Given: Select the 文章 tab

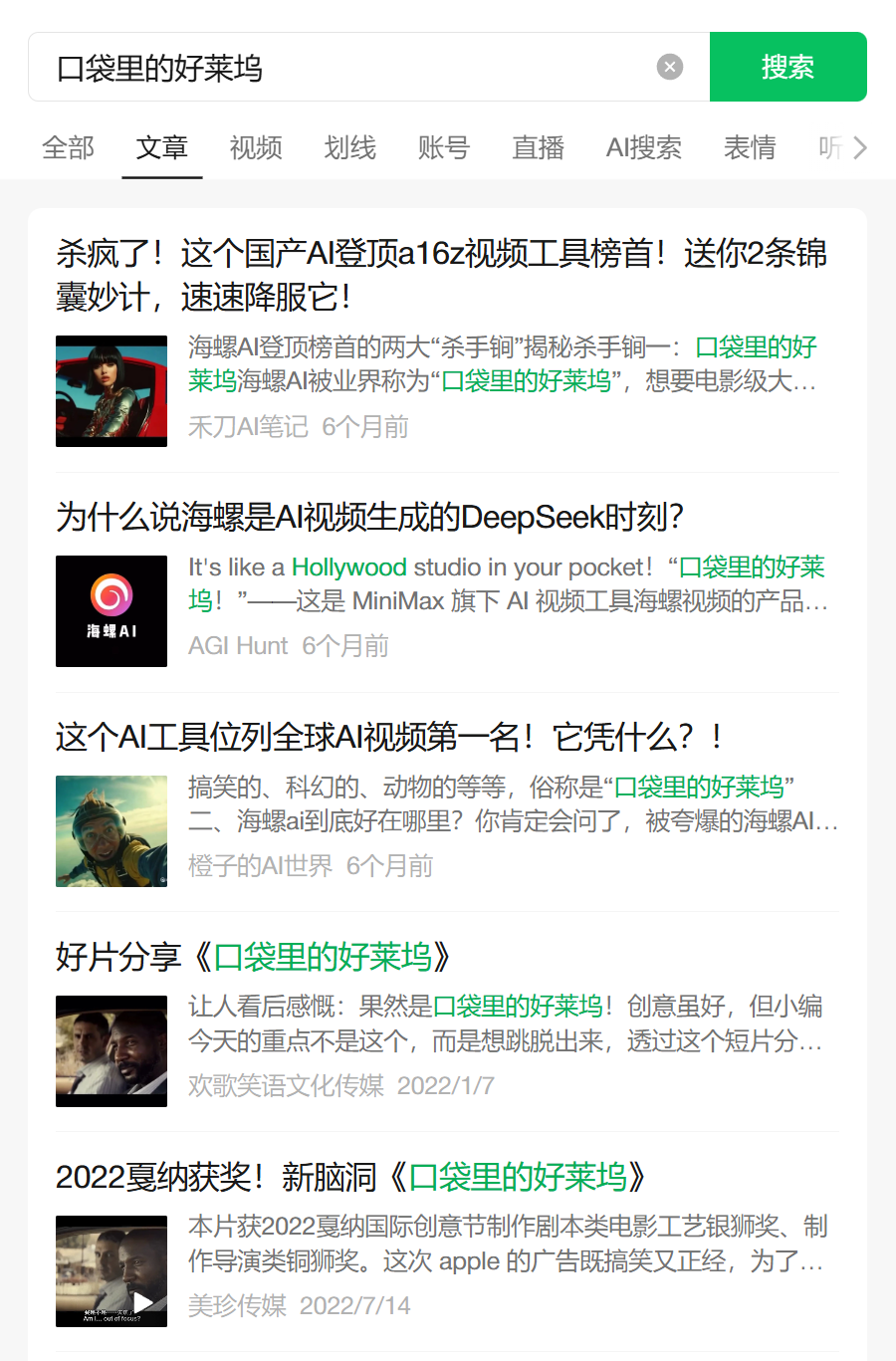Looking at the screenshot, I should tap(162, 148).
